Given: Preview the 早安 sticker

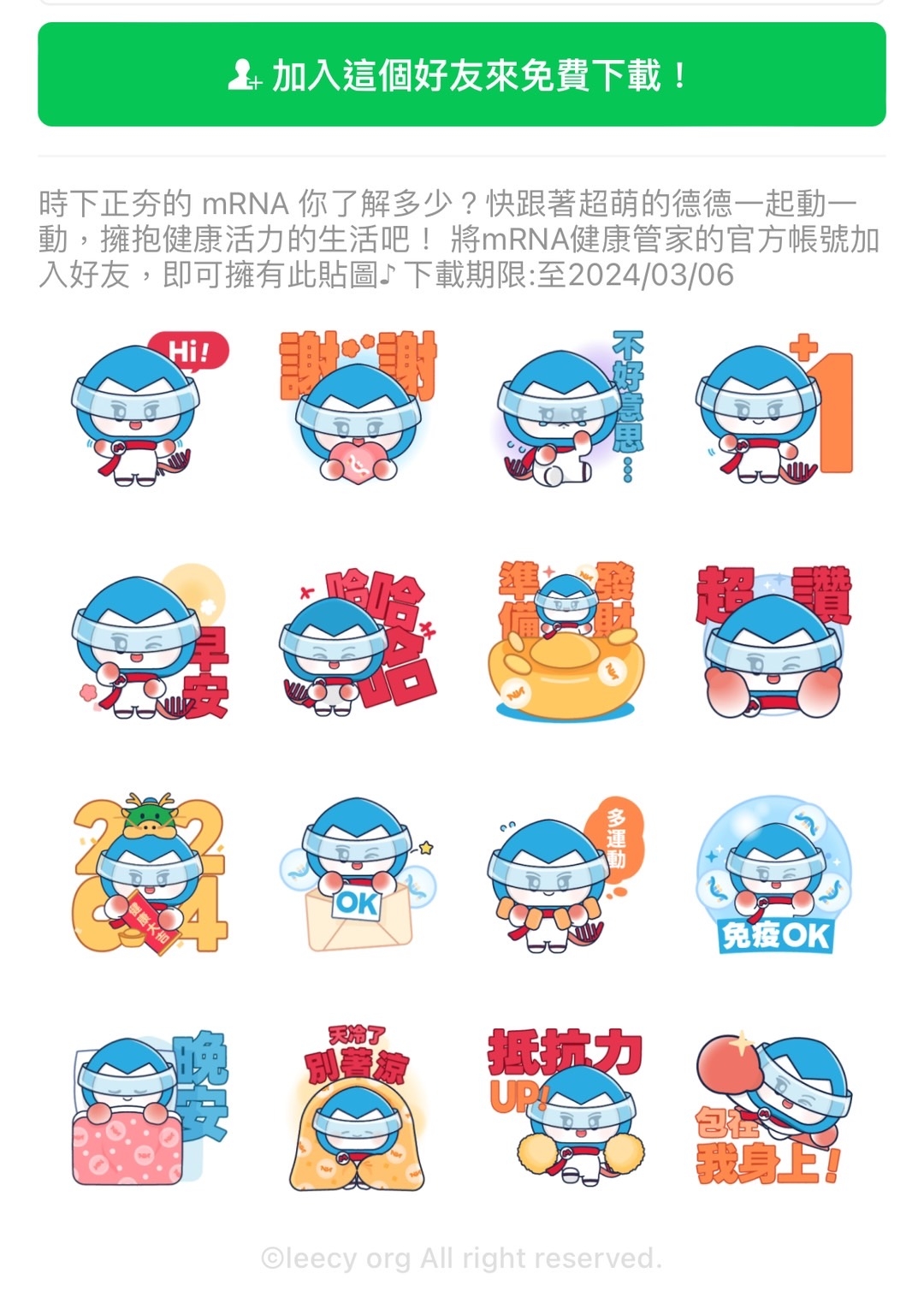Looking at the screenshot, I should click(150, 642).
